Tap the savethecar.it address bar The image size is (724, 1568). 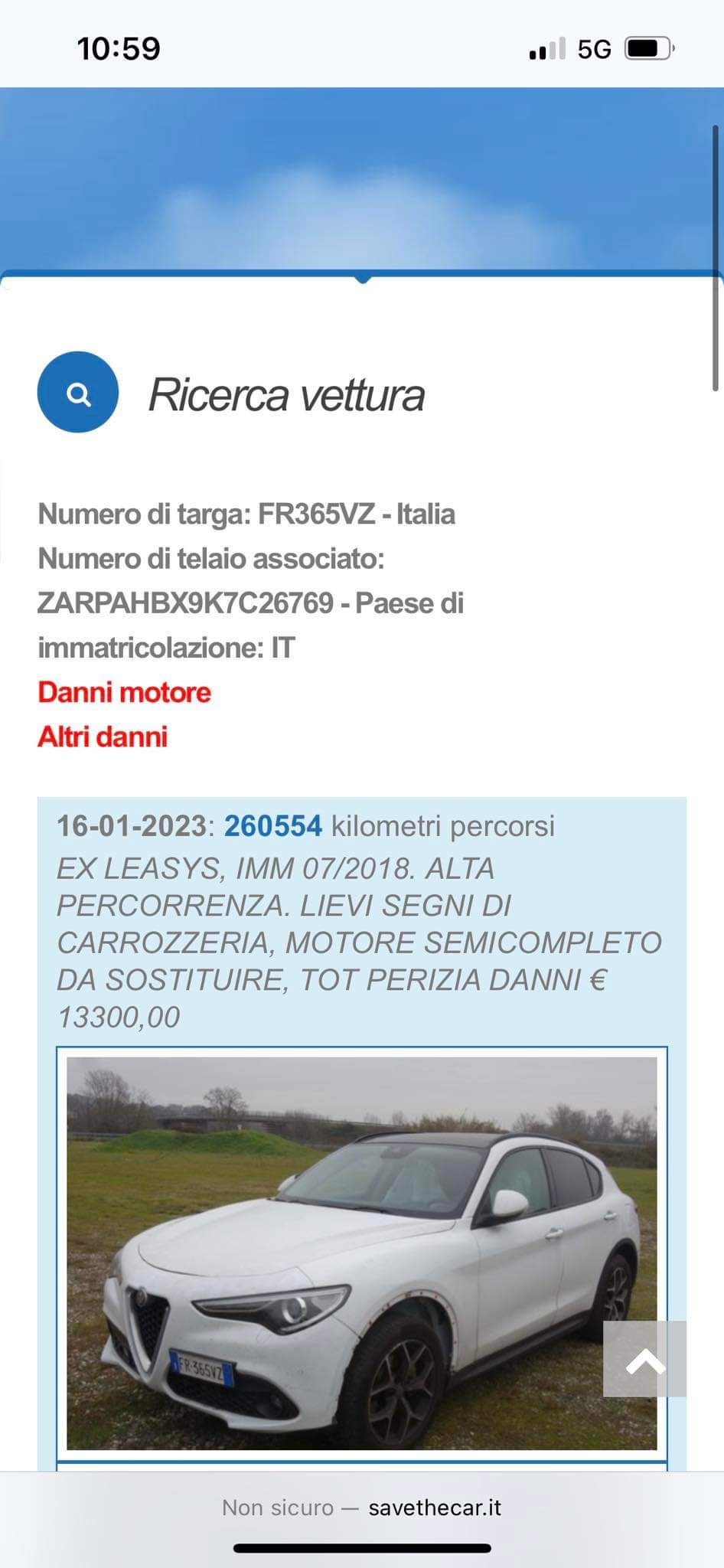[x=362, y=1508]
